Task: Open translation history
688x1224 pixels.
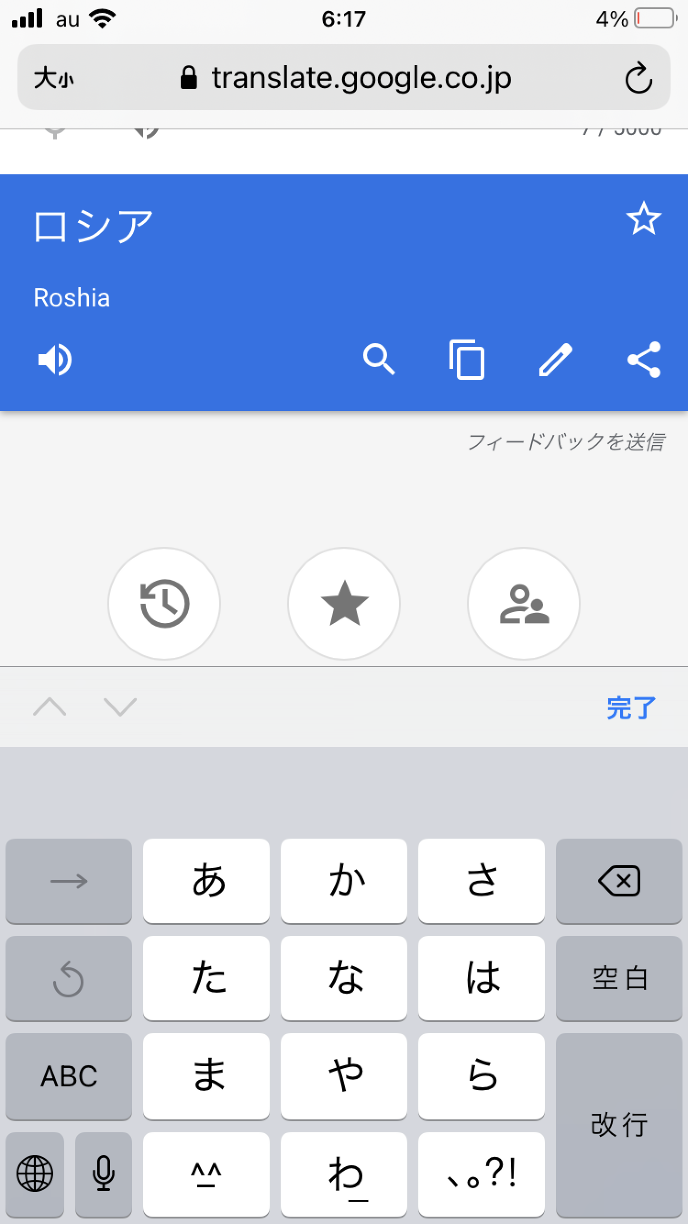Action: click(164, 604)
